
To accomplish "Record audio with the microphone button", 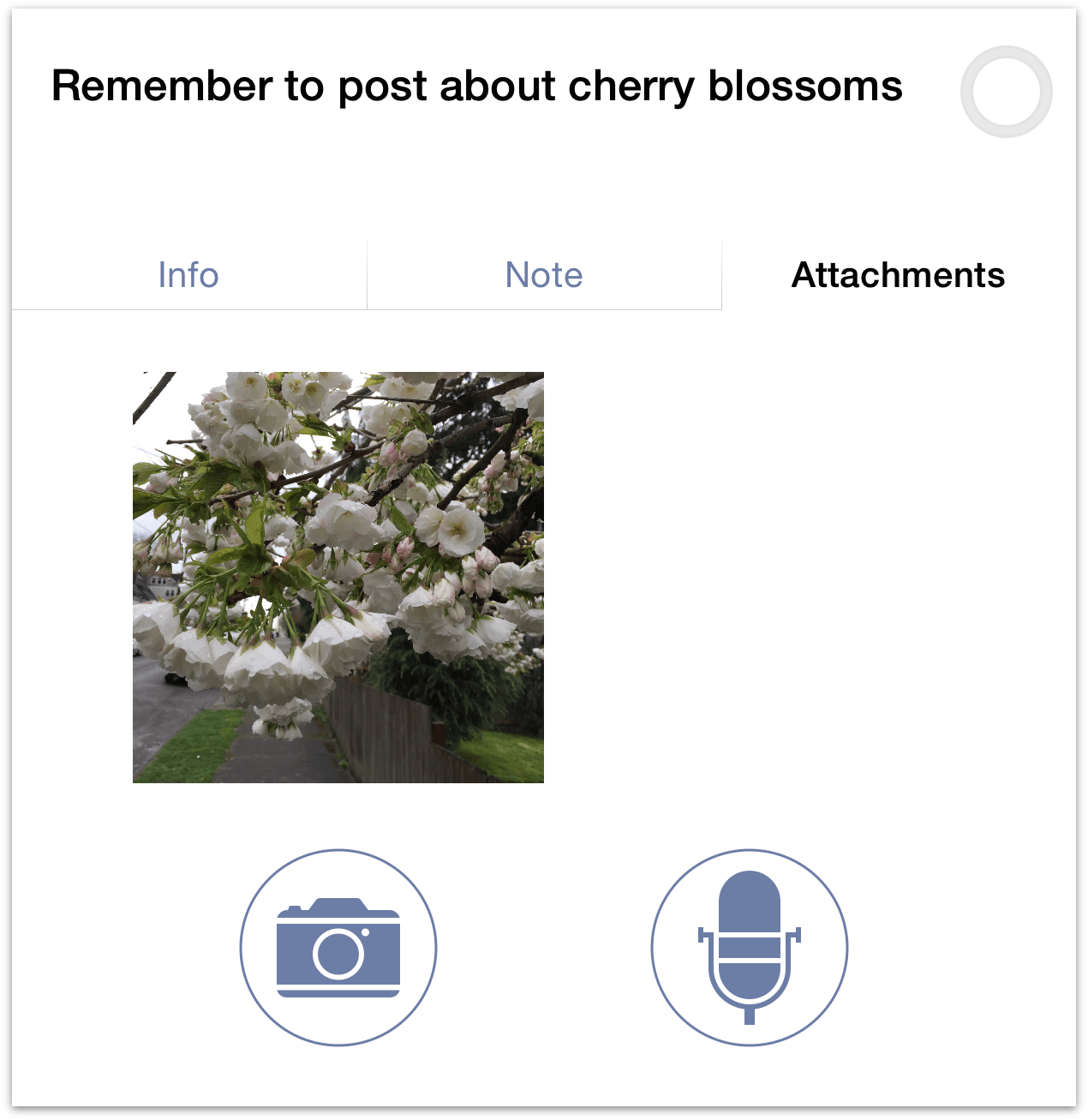I will [x=749, y=947].
